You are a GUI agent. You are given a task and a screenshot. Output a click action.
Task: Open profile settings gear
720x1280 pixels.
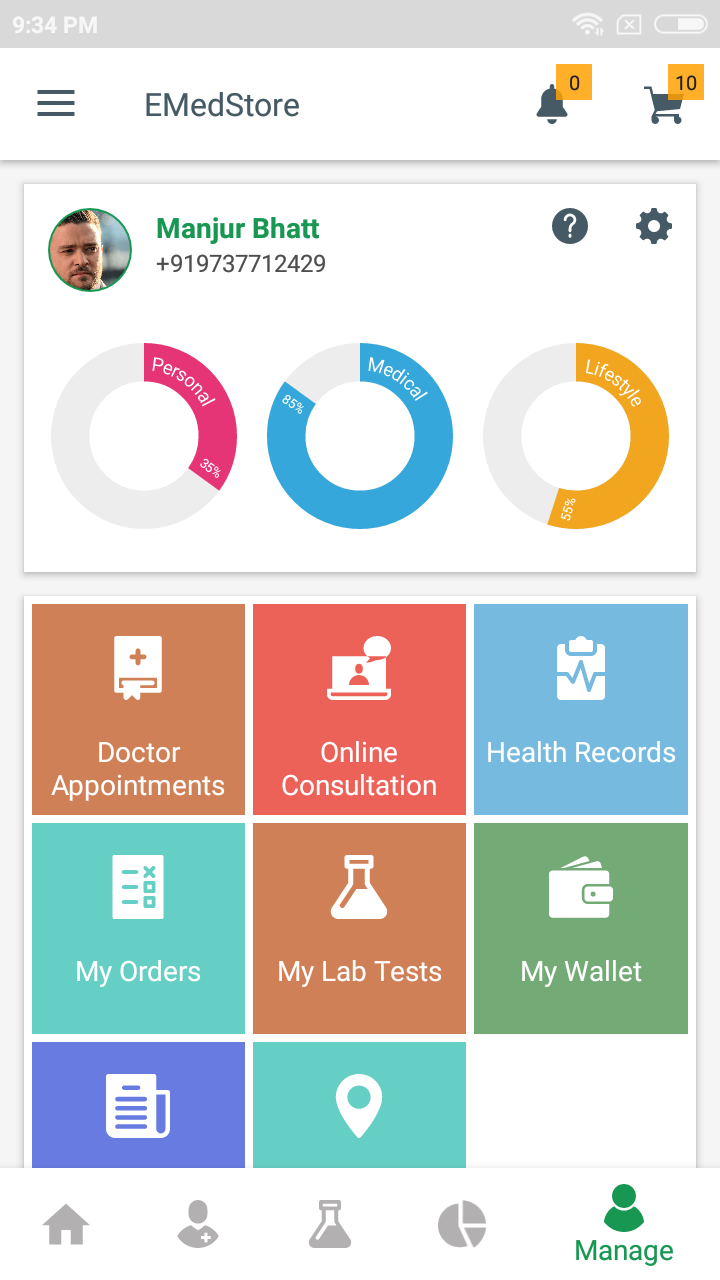(654, 227)
